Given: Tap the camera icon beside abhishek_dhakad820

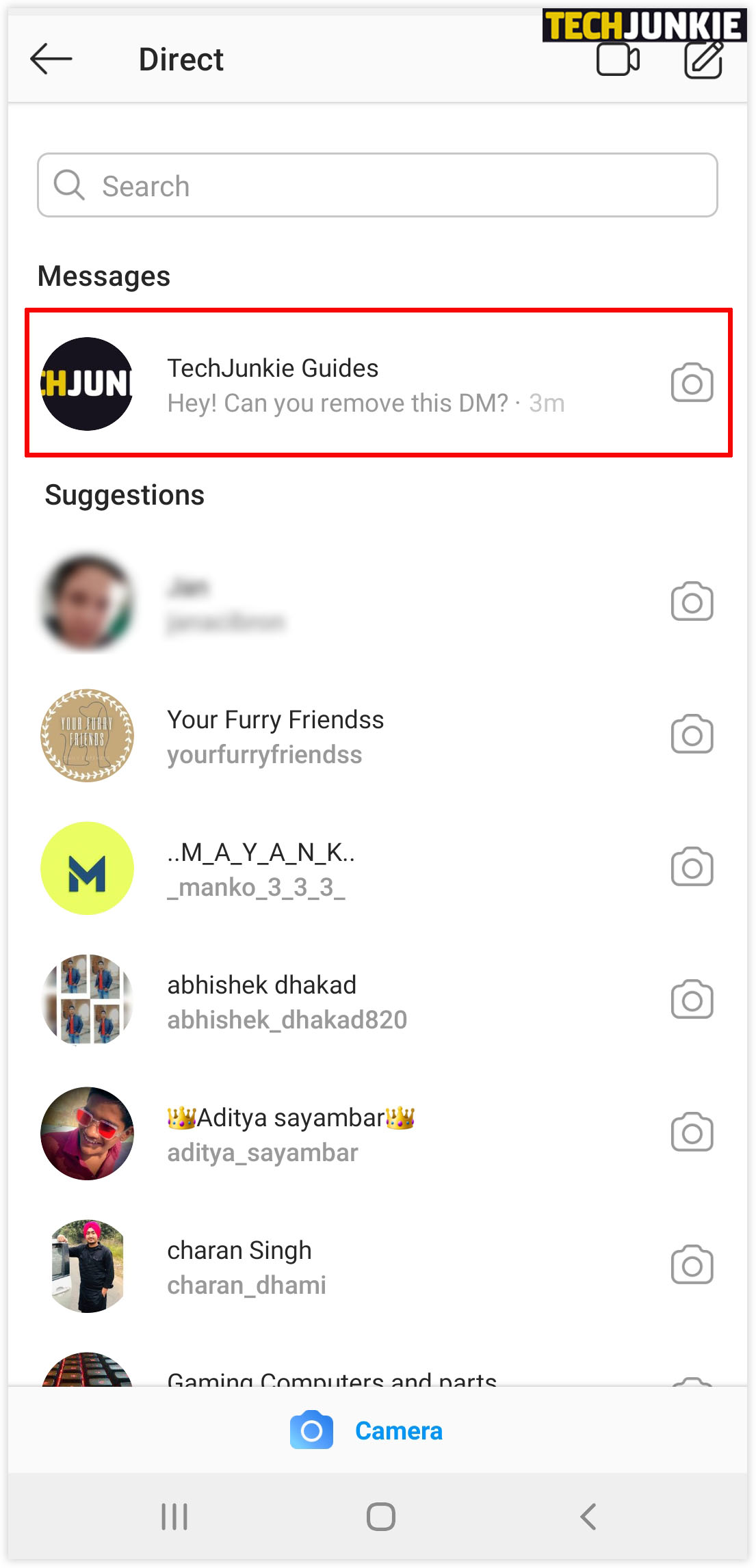Looking at the screenshot, I should click(692, 1000).
